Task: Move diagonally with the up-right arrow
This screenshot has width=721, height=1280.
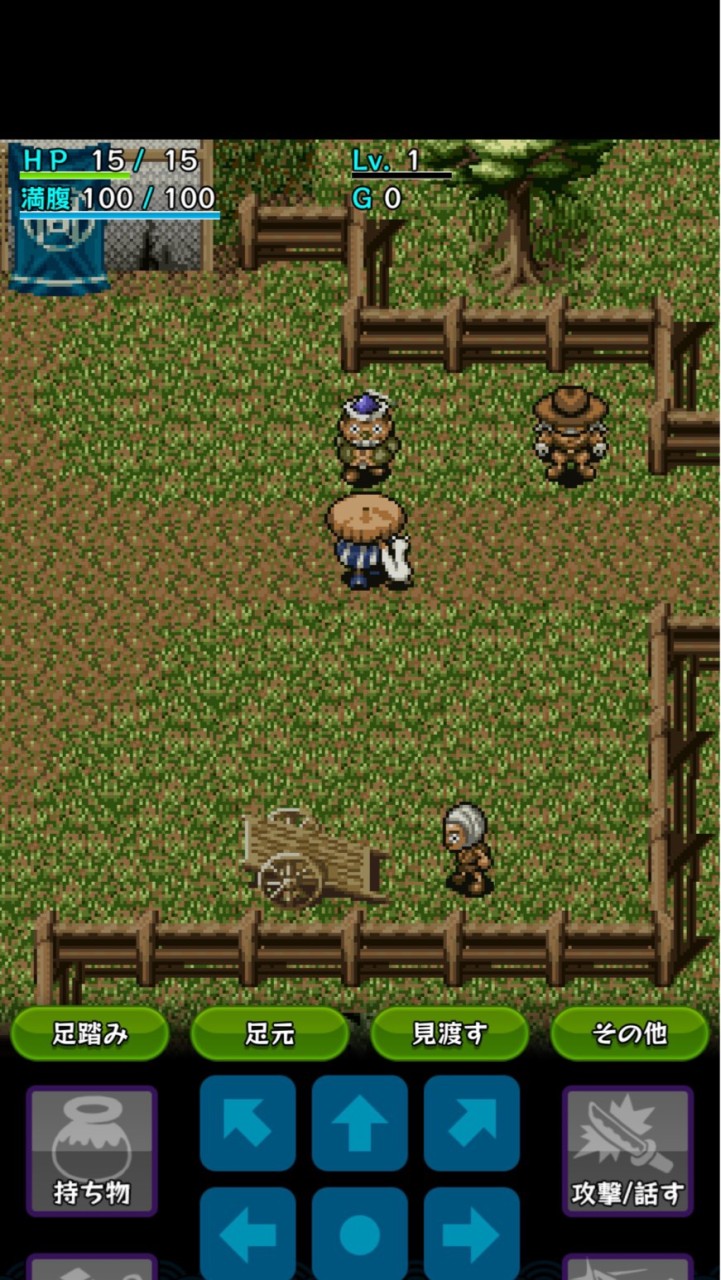Action: (x=472, y=1123)
